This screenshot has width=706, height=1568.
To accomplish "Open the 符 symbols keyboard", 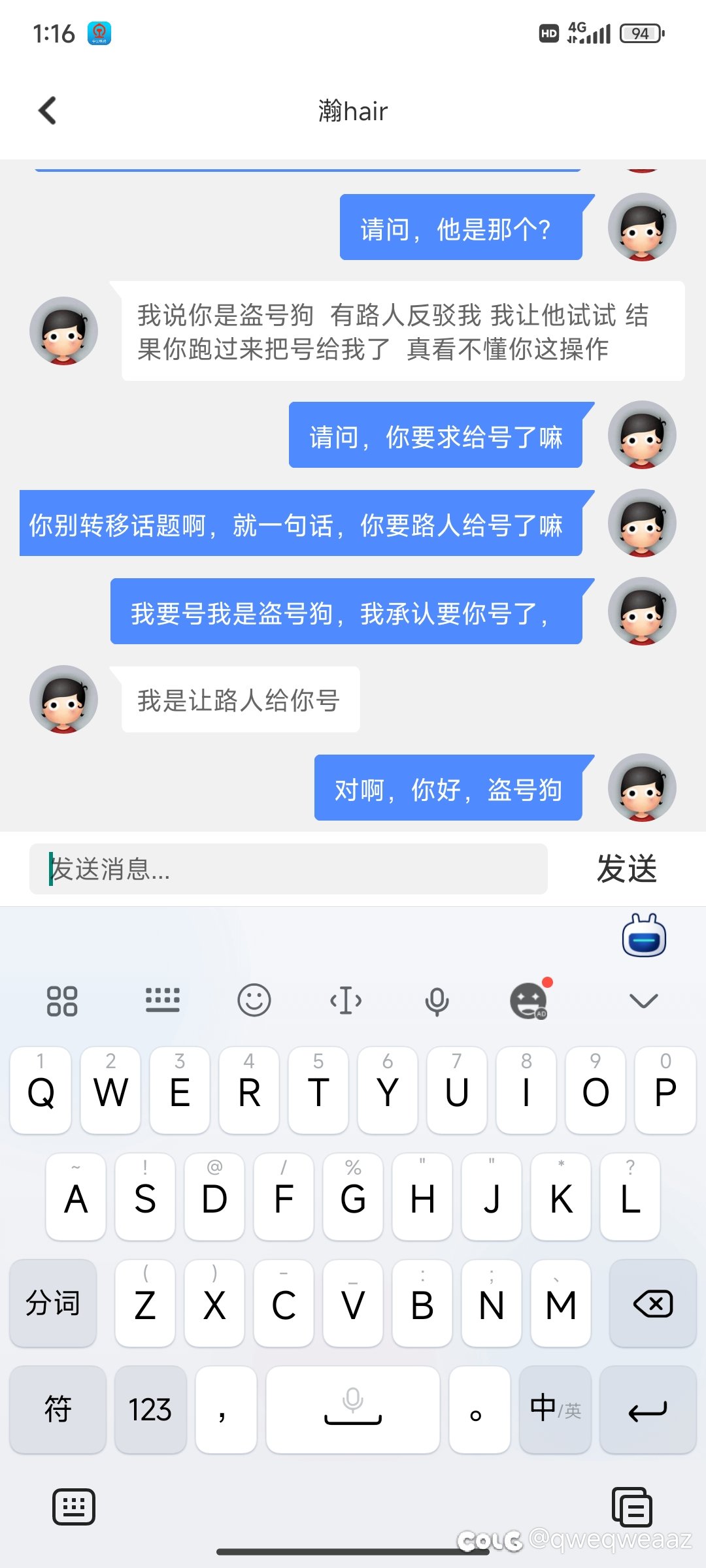I will [58, 1409].
